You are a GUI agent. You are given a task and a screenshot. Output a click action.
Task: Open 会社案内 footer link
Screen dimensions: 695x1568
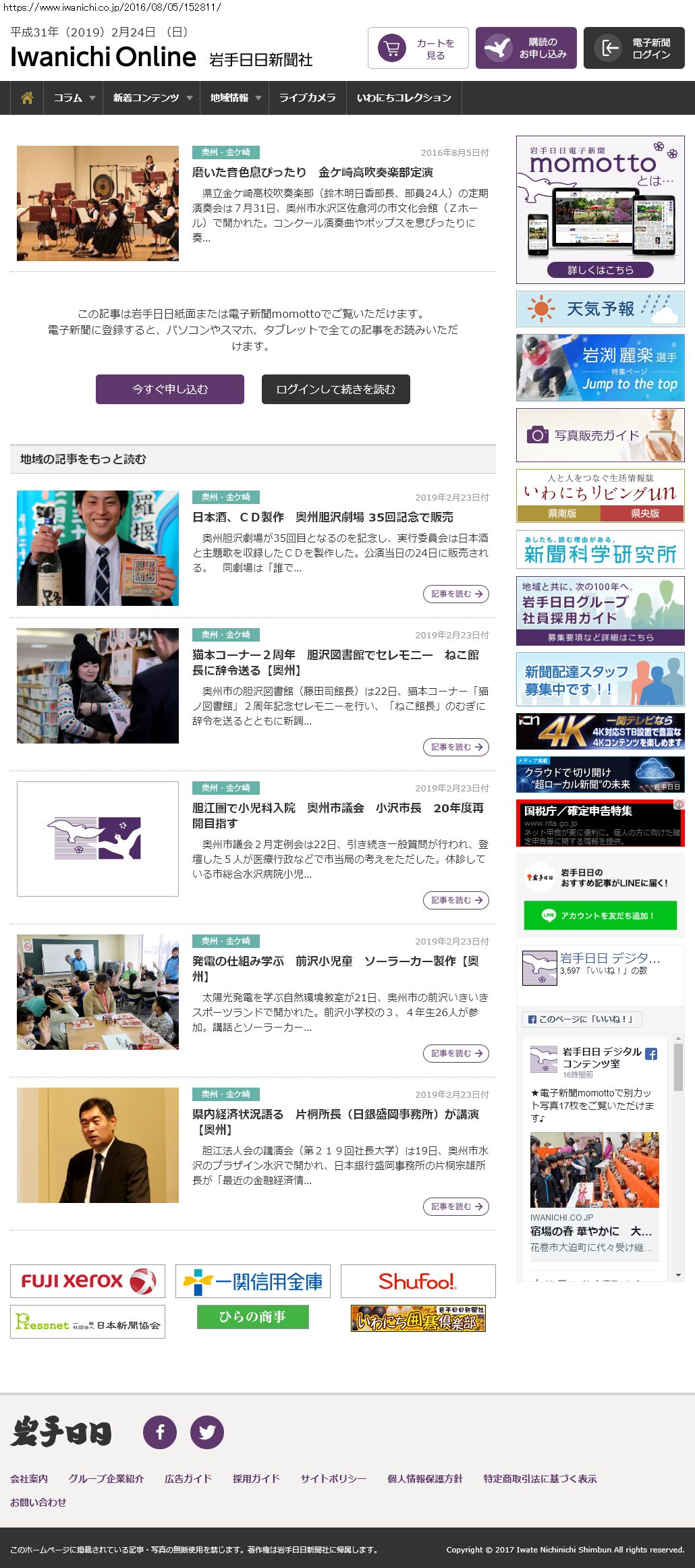[29, 1478]
